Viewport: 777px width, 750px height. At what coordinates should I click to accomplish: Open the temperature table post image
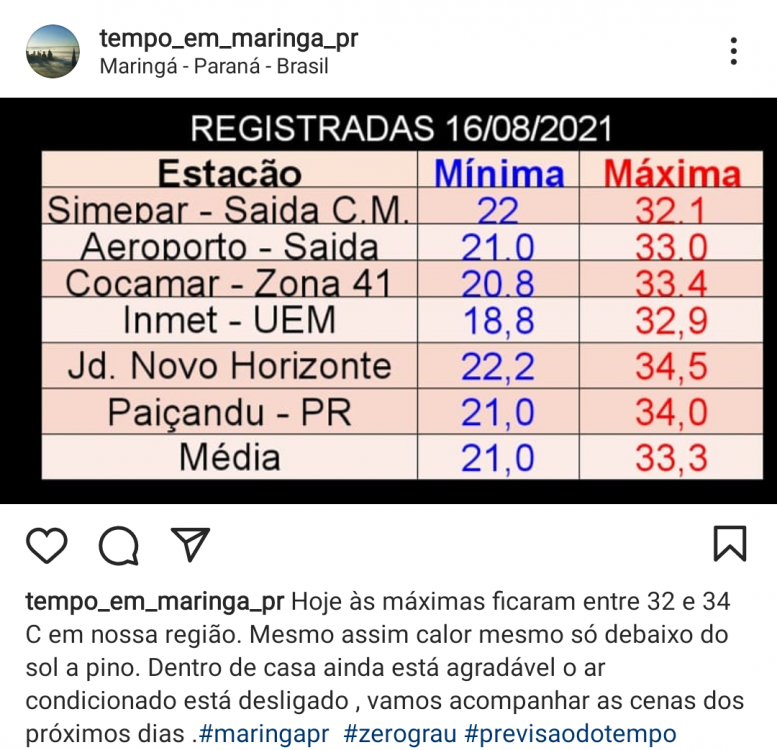click(388, 300)
